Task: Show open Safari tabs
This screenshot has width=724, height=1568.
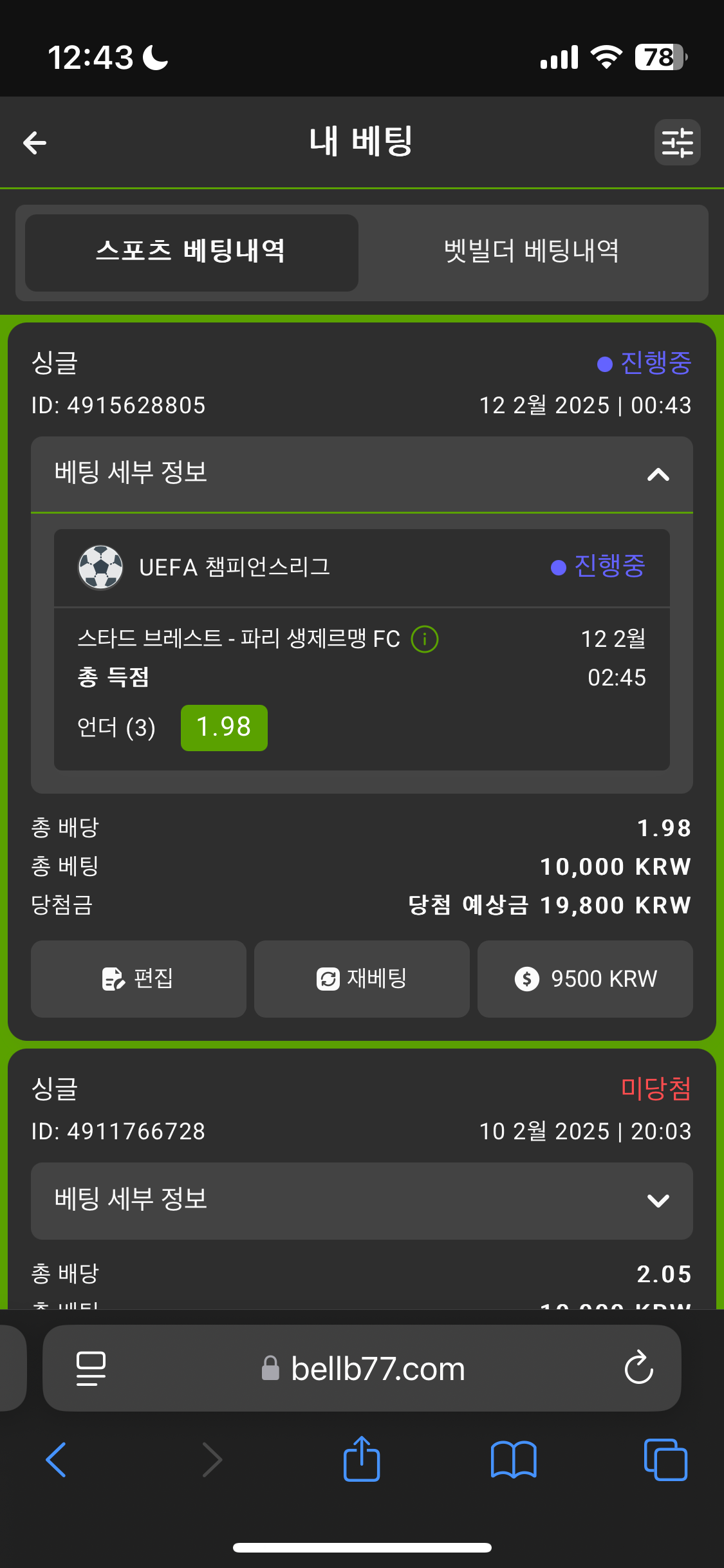Action: pyautogui.click(x=665, y=1459)
